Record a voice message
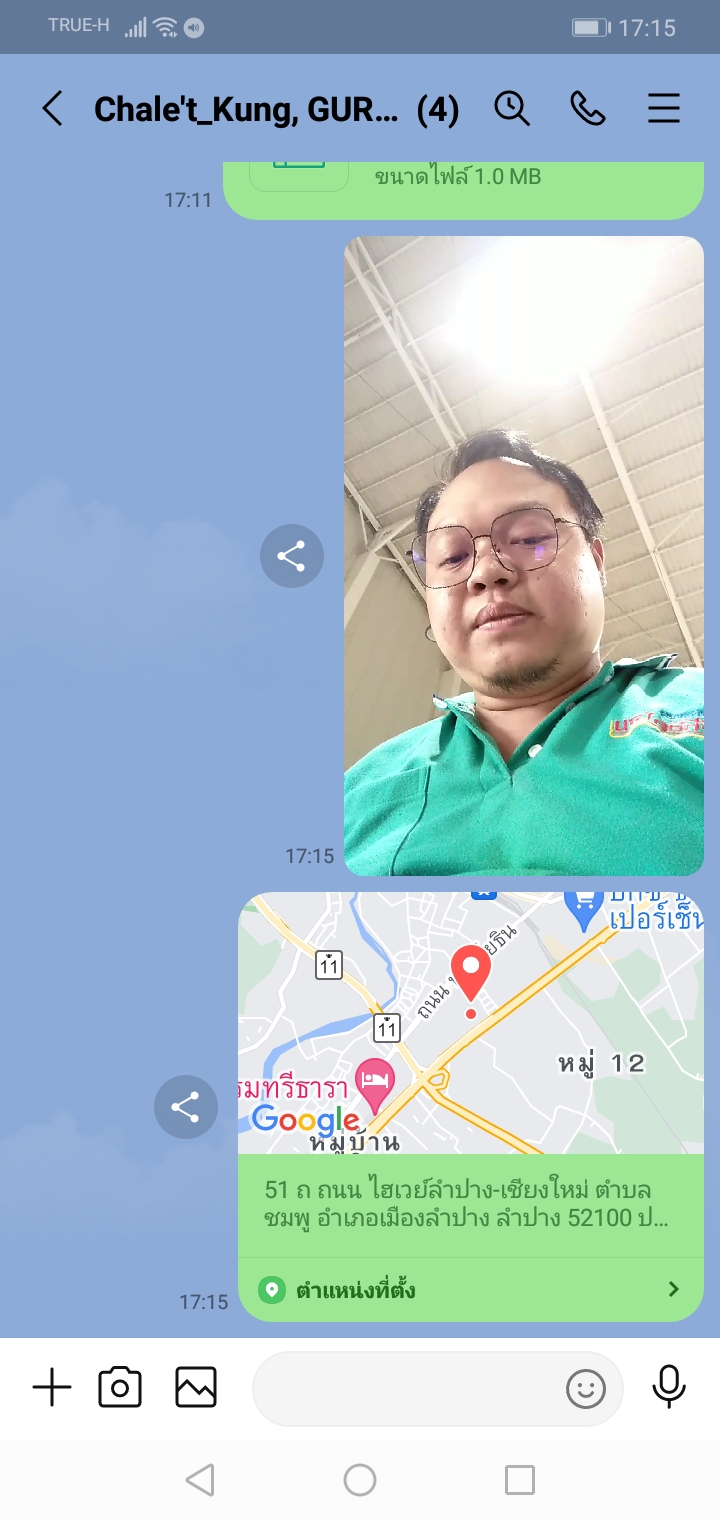 click(669, 1388)
